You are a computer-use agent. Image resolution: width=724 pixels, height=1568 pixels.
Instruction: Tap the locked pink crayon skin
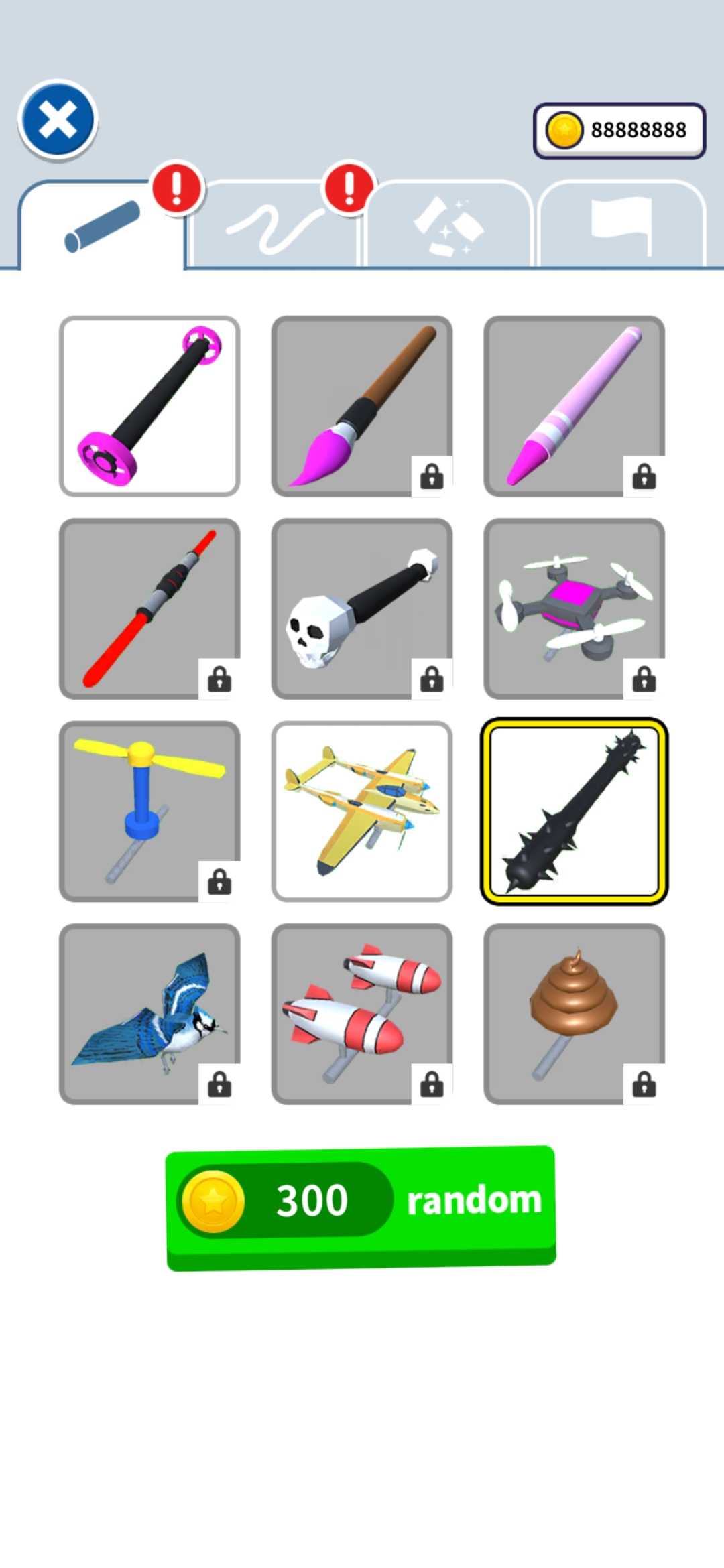(x=574, y=407)
